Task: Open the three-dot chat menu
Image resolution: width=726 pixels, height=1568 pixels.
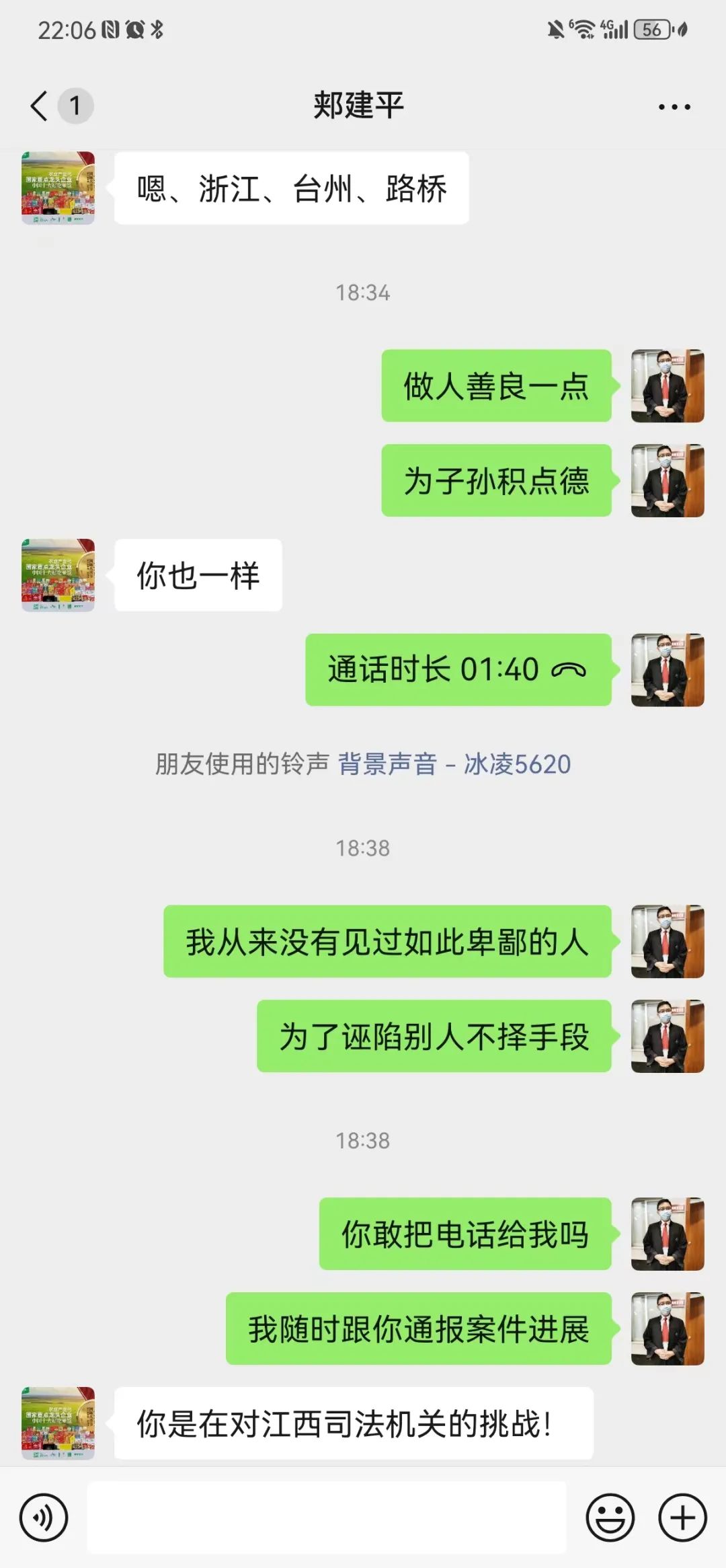Action: (x=674, y=107)
